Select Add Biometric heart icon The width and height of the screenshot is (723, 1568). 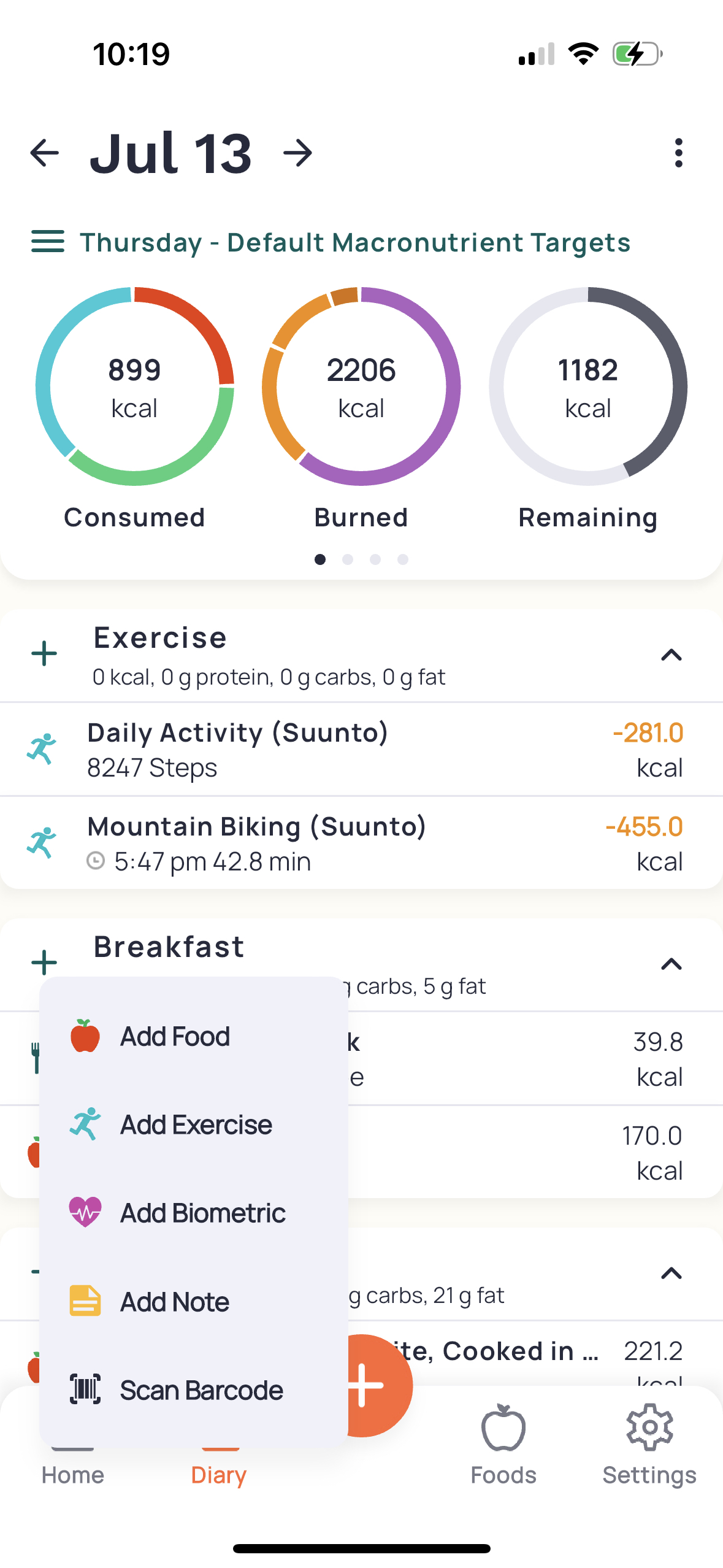point(86,1213)
